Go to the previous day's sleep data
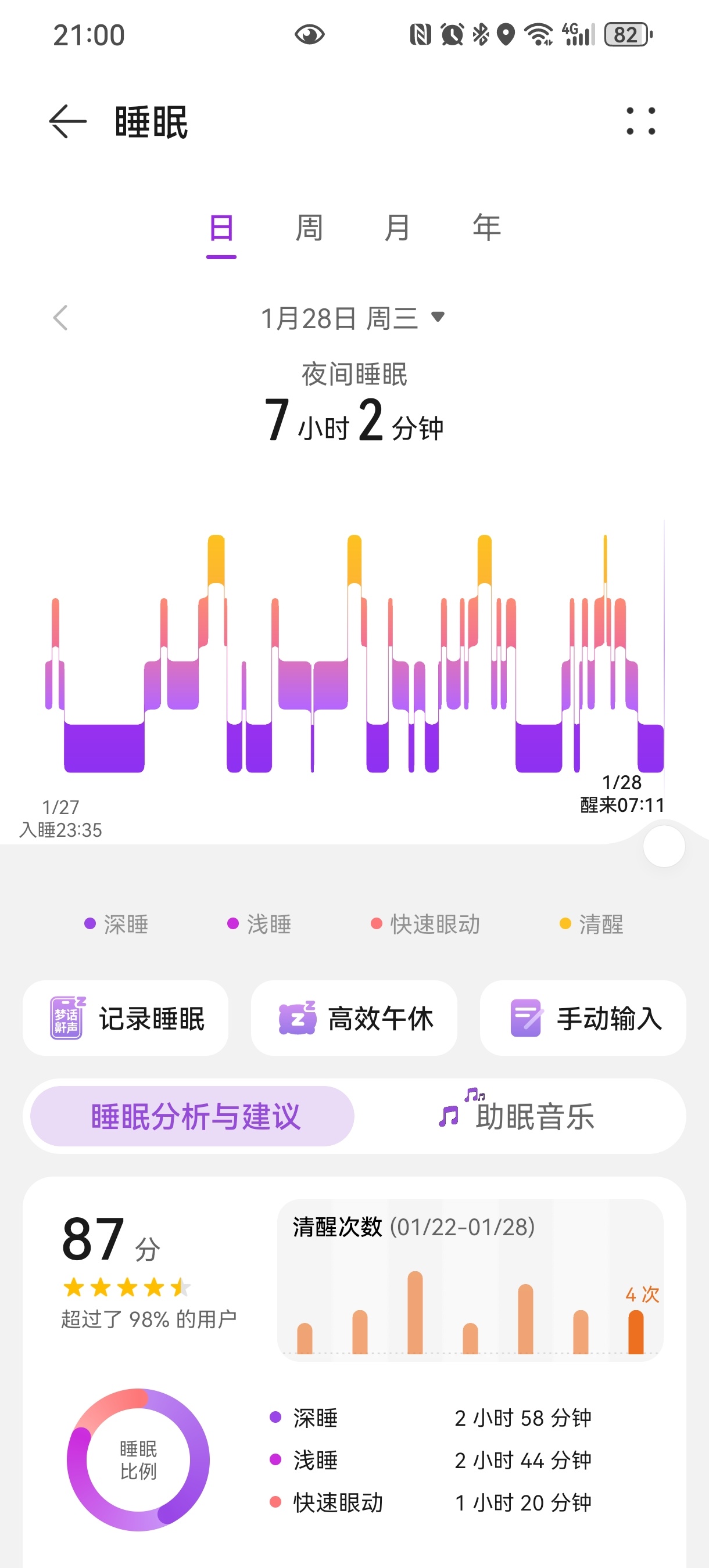The height and width of the screenshot is (1568, 709). click(x=60, y=318)
